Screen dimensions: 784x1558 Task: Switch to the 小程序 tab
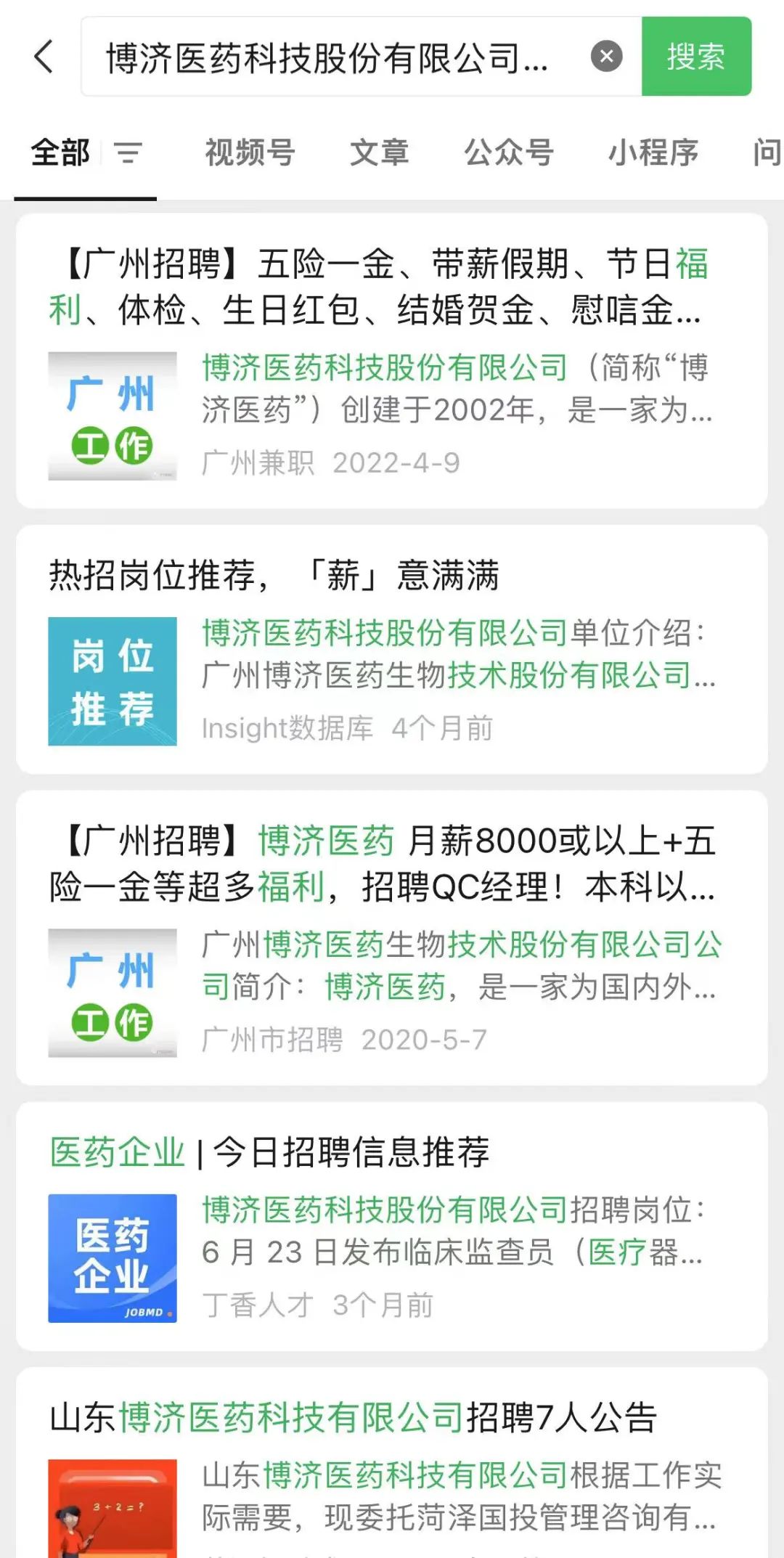653,153
